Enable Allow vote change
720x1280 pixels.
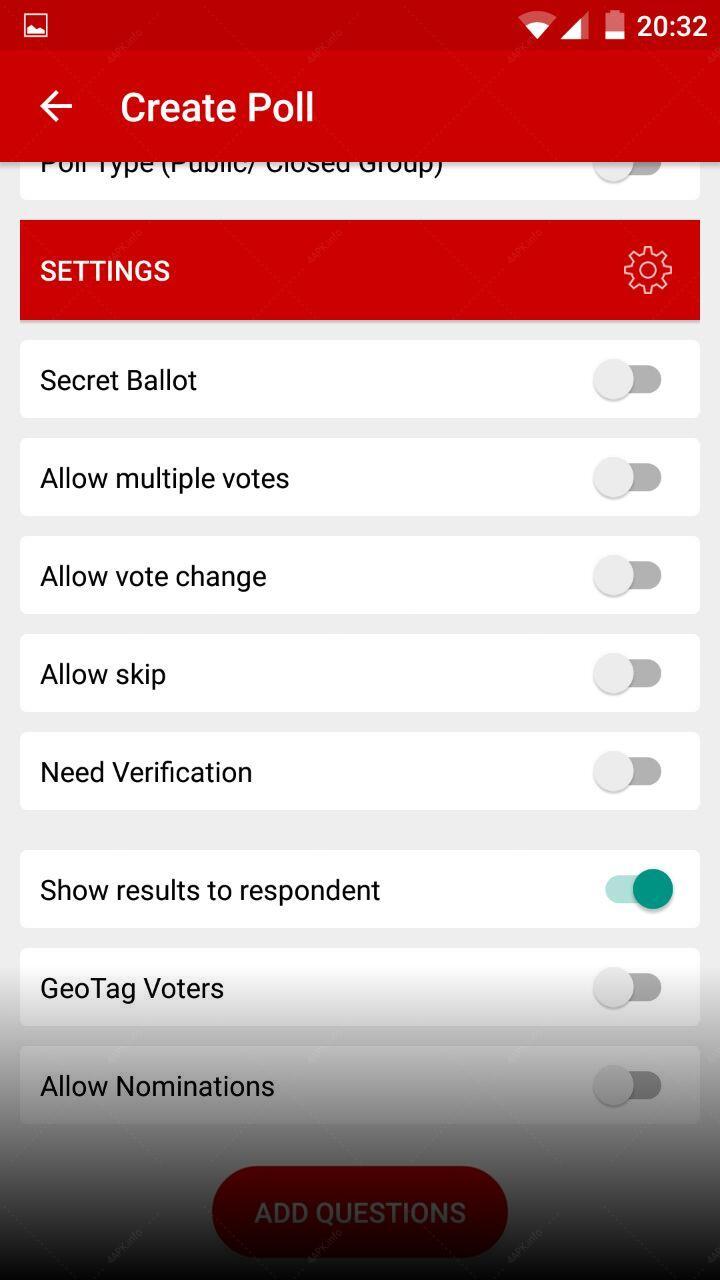628,576
